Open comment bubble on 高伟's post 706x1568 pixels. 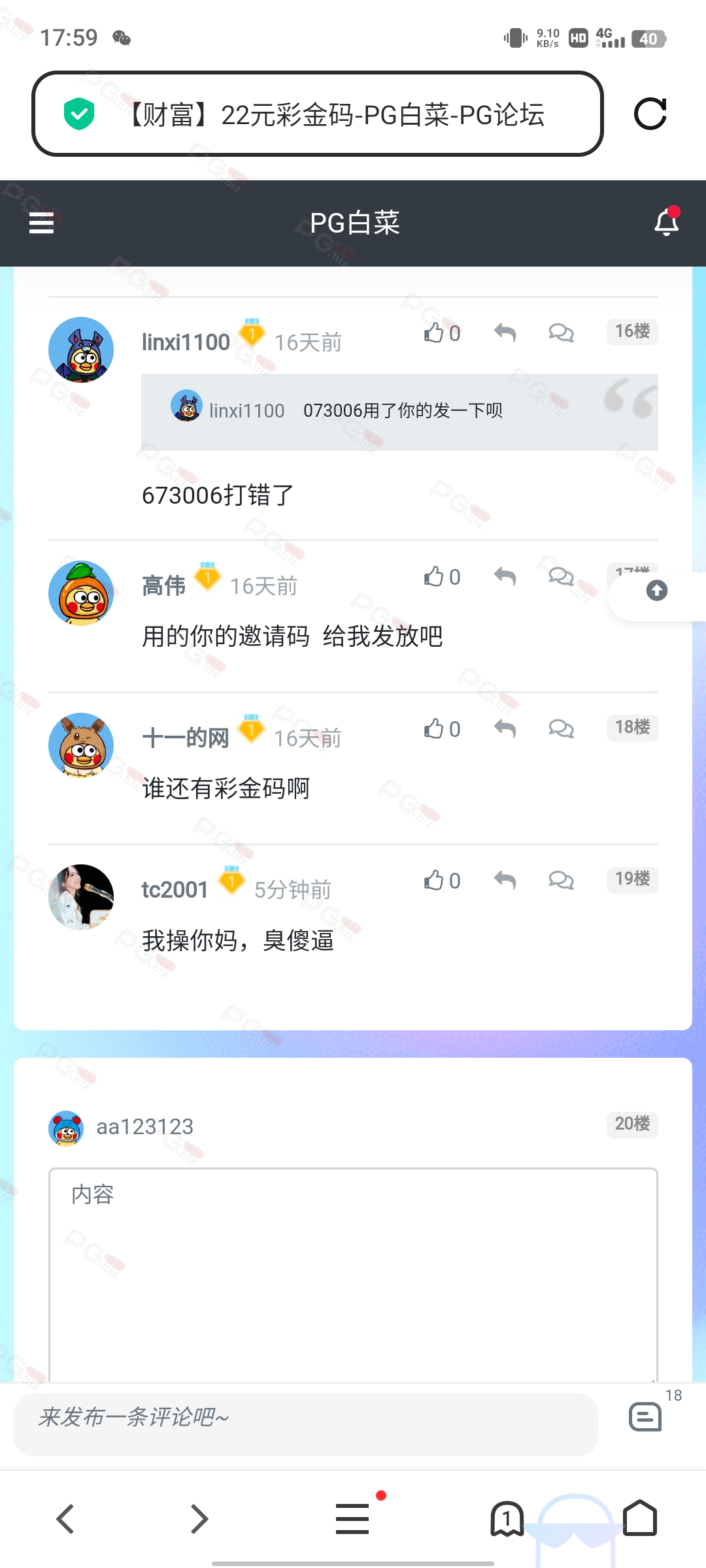(561, 577)
